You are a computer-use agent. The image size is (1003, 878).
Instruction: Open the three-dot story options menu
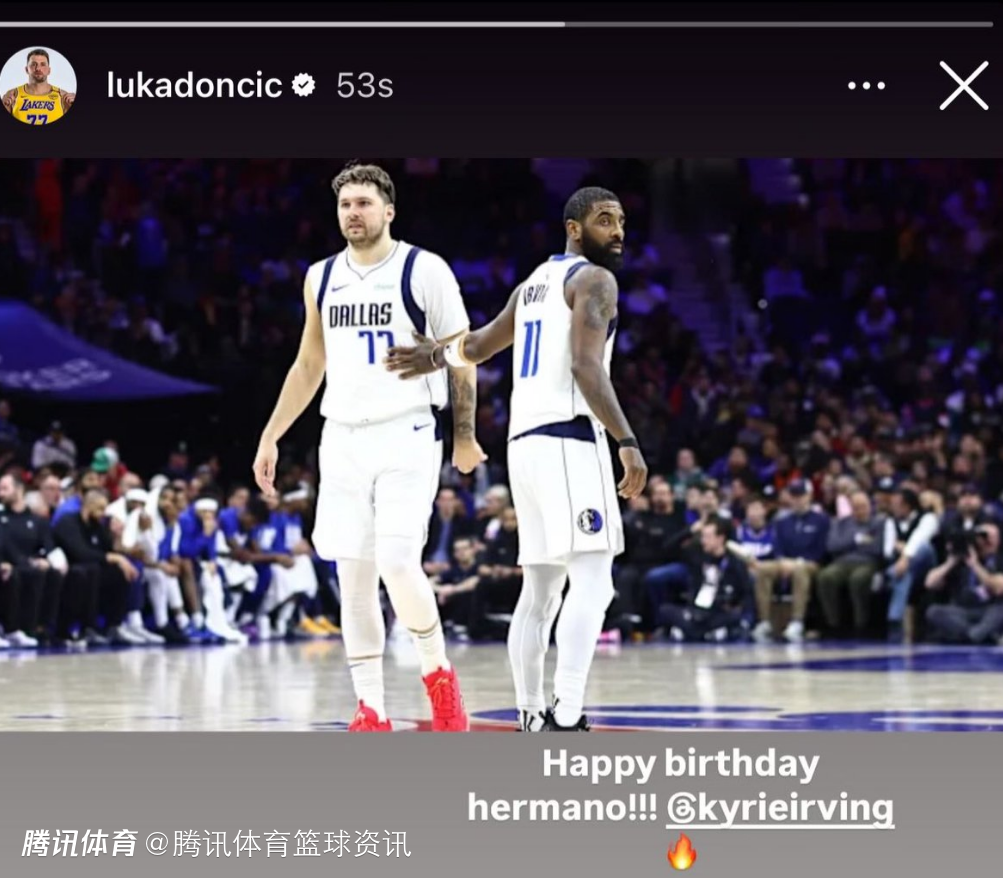866,86
